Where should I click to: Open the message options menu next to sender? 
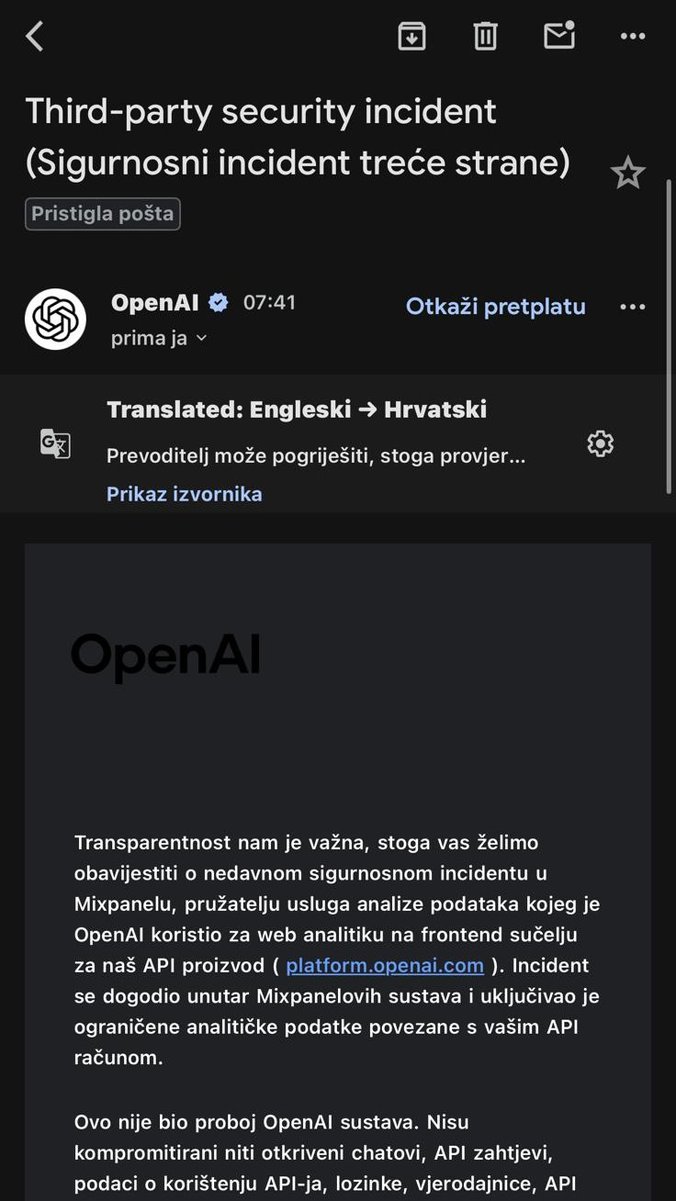coord(633,307)
